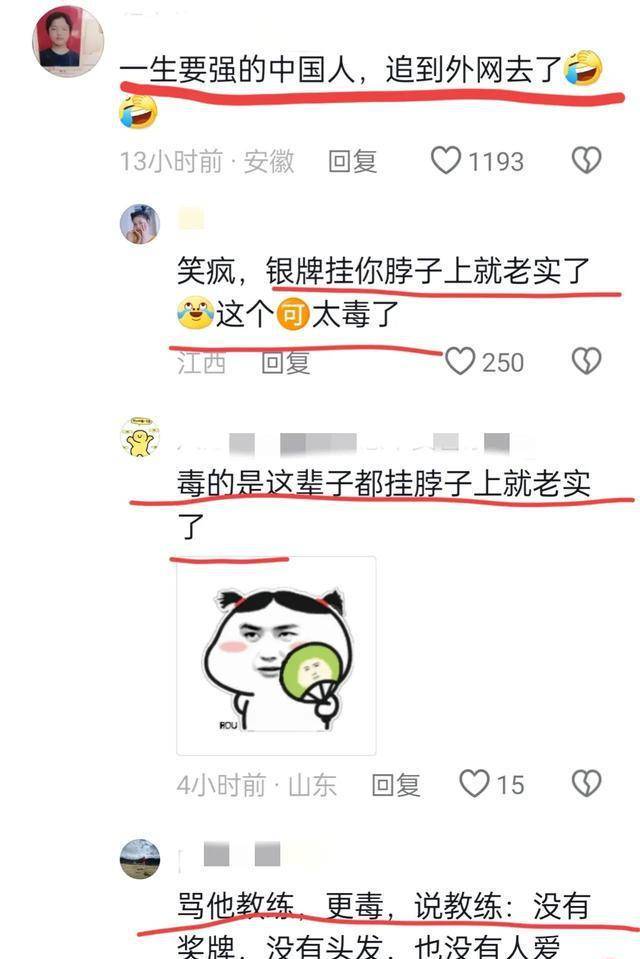Image resolution: width=640 pixels, height=959 pixels.
Task: Tap 回复 under the 江西 comment
Action: point(285,362)
